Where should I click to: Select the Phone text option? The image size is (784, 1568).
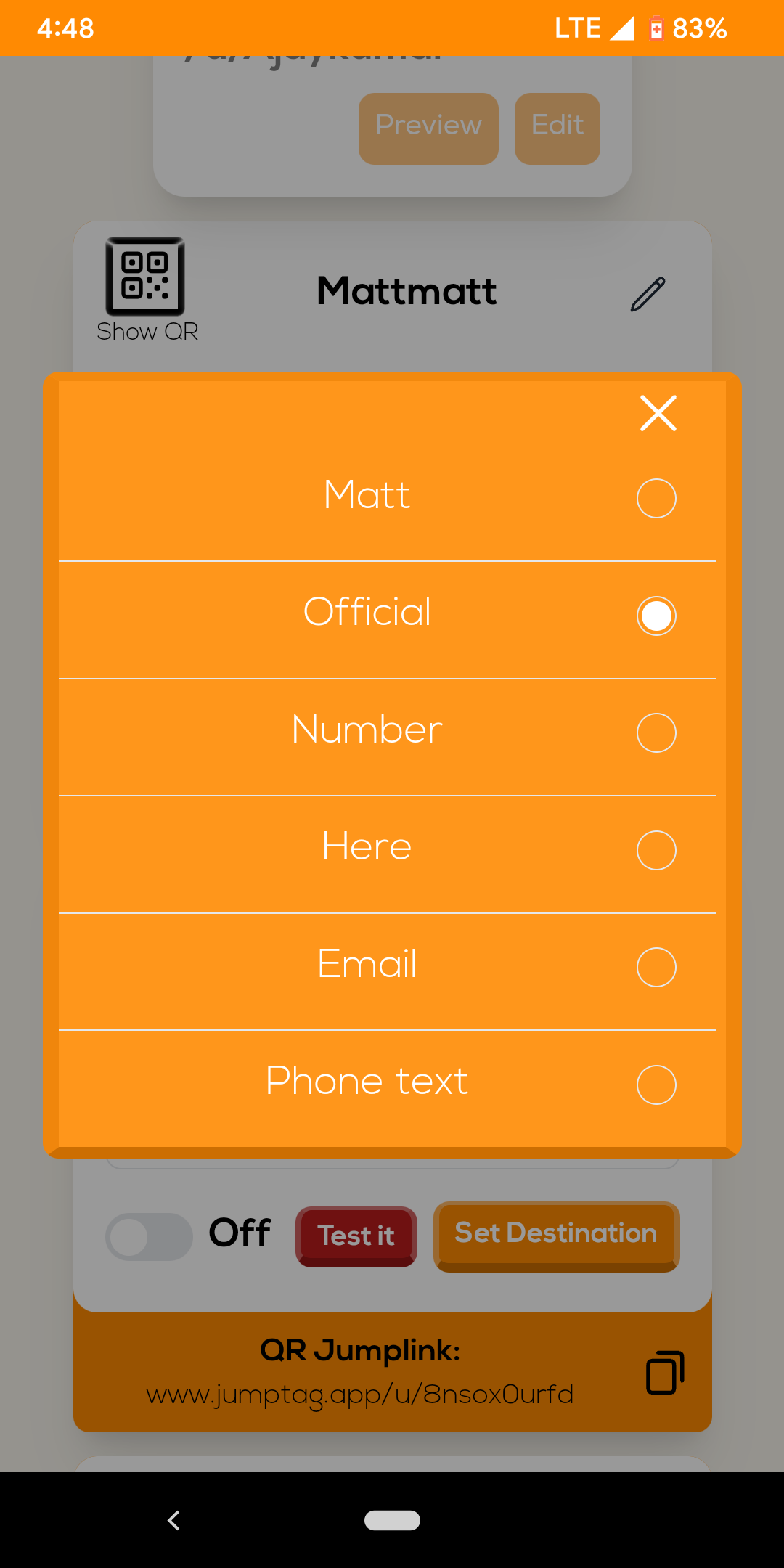[x=656, y=1084]
